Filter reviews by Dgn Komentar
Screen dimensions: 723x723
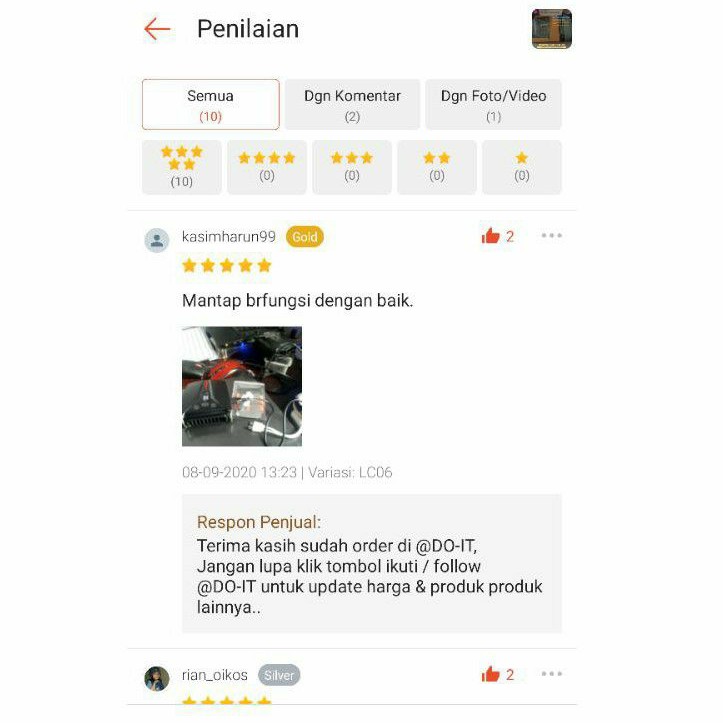pos(352,105)
